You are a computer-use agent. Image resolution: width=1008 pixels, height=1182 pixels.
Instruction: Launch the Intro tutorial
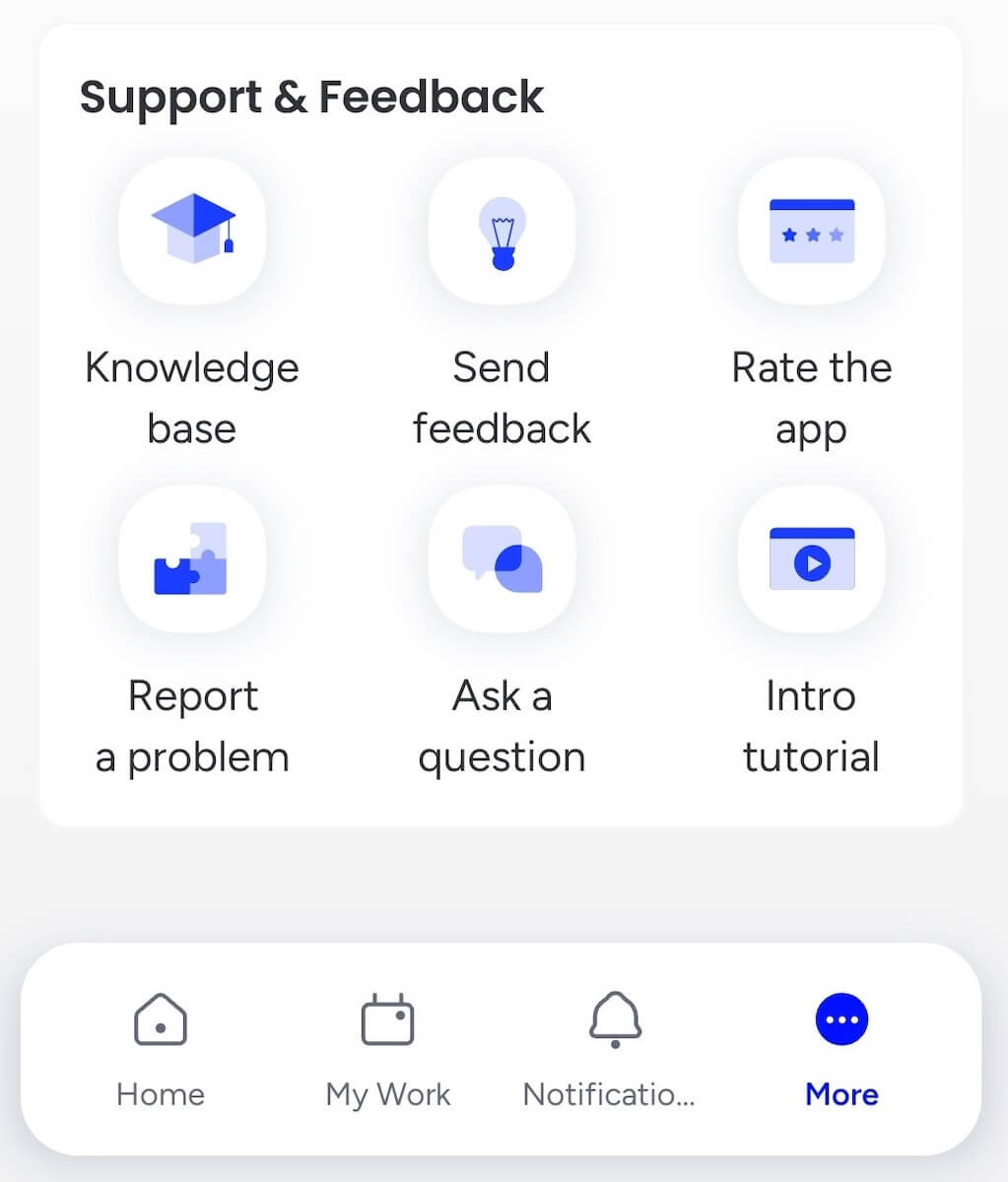coord(811,559)
